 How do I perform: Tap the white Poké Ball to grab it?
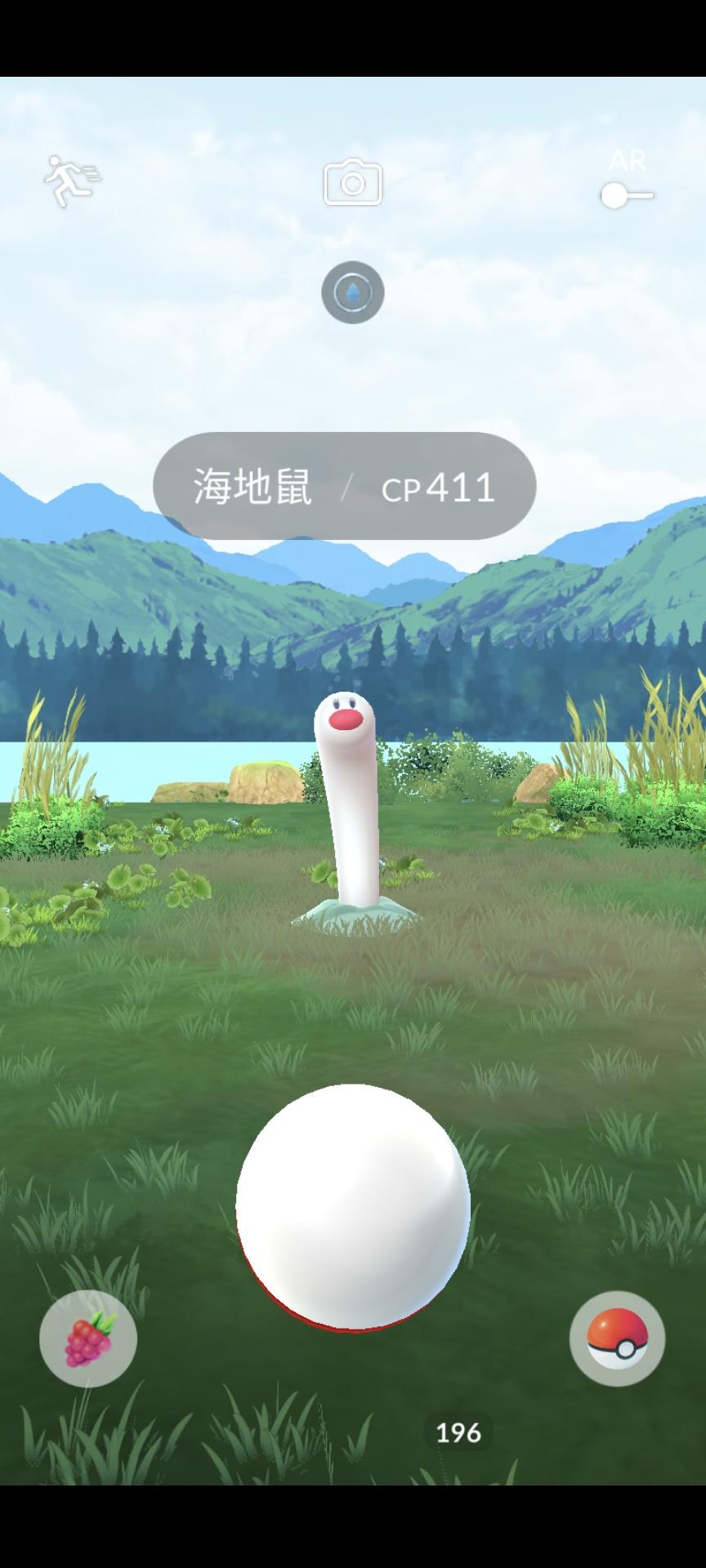click(x=353, y=1208)
